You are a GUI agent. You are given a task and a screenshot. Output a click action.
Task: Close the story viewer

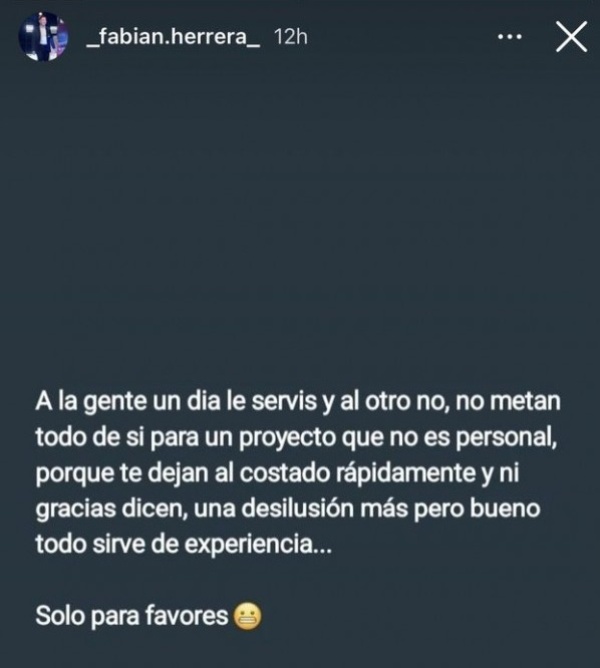point(570,37)
